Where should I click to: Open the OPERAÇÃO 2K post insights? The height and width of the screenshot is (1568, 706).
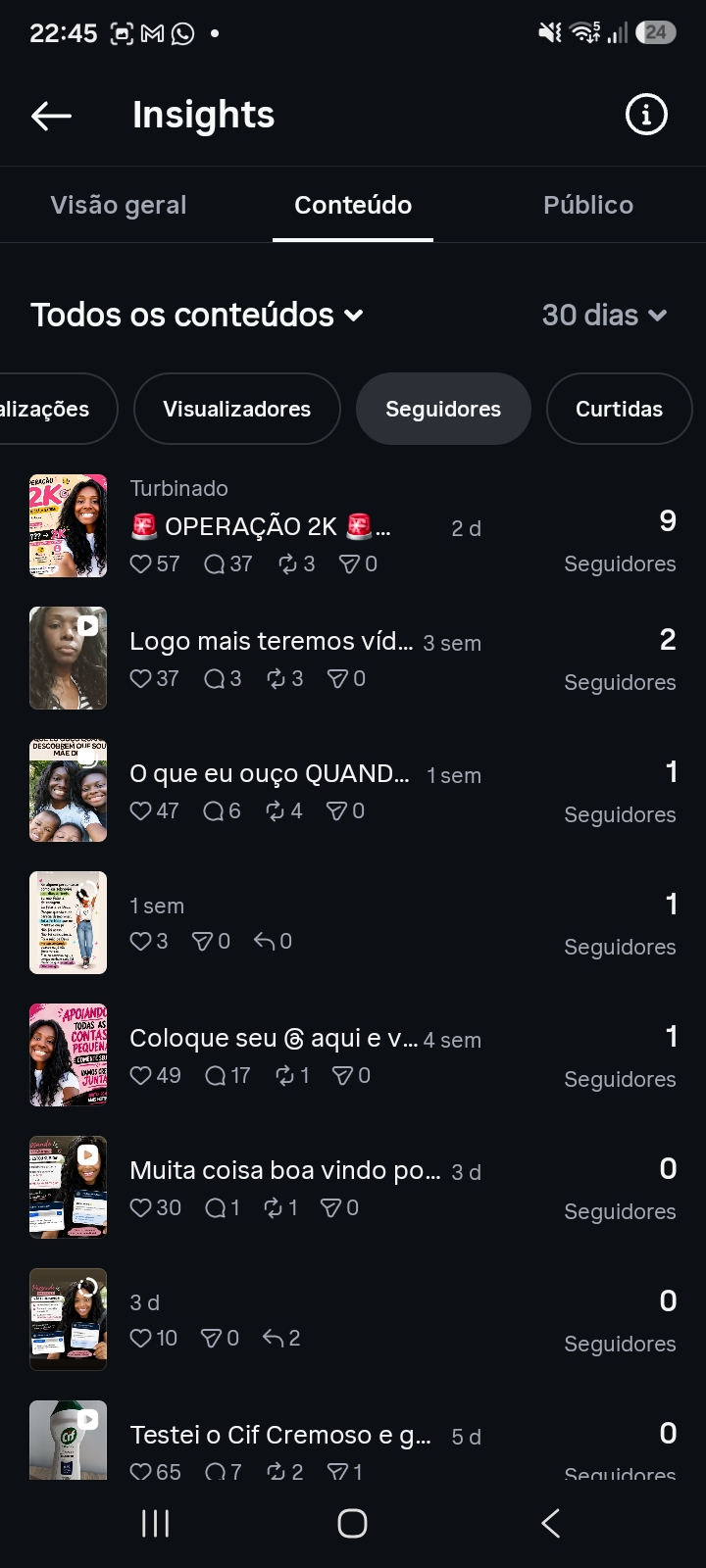click(353, 526)
